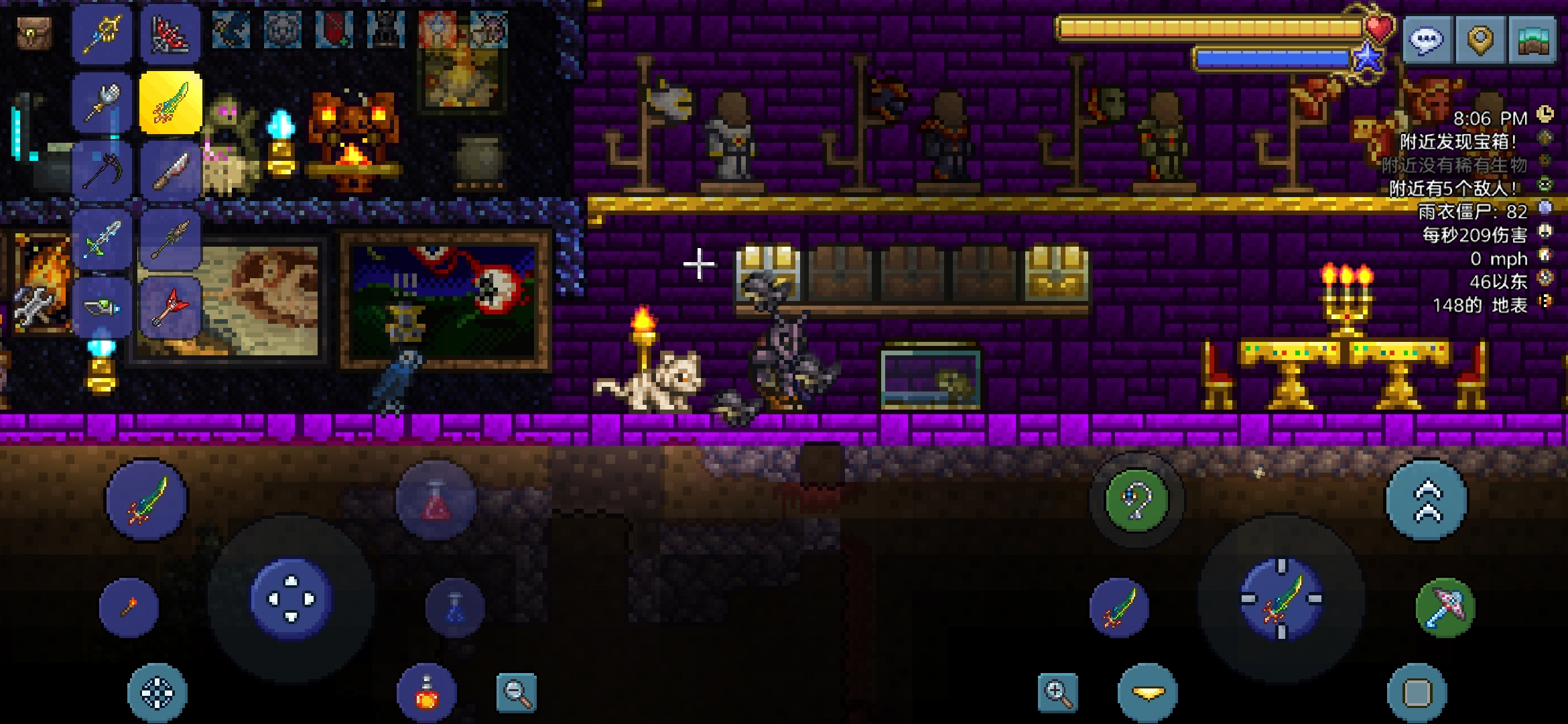
Task: Select the golden staff hotbar slot
Action: point(103,34)
